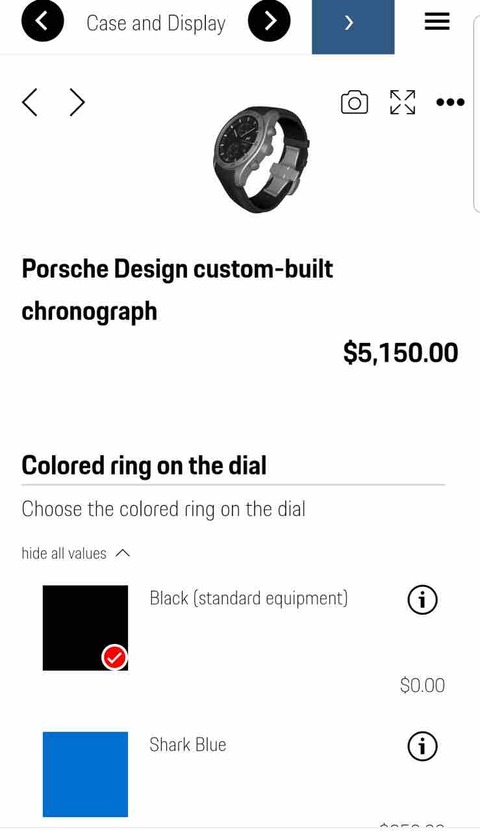Screen dimensions: 480x831
Task: View info for Shark Blue
Action: [422, 746]
